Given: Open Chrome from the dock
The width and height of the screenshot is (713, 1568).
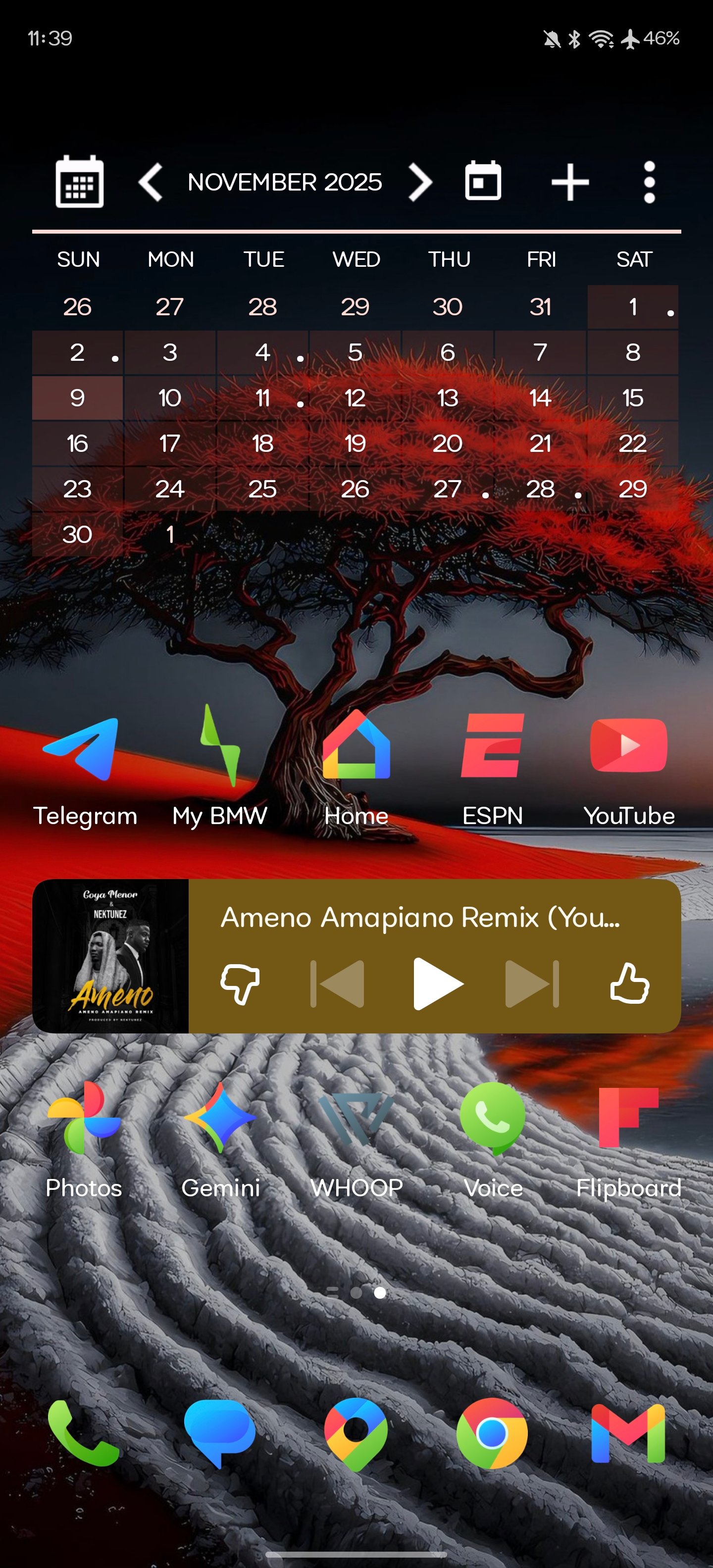Looking at the screenshot, I should [492, 1433].
